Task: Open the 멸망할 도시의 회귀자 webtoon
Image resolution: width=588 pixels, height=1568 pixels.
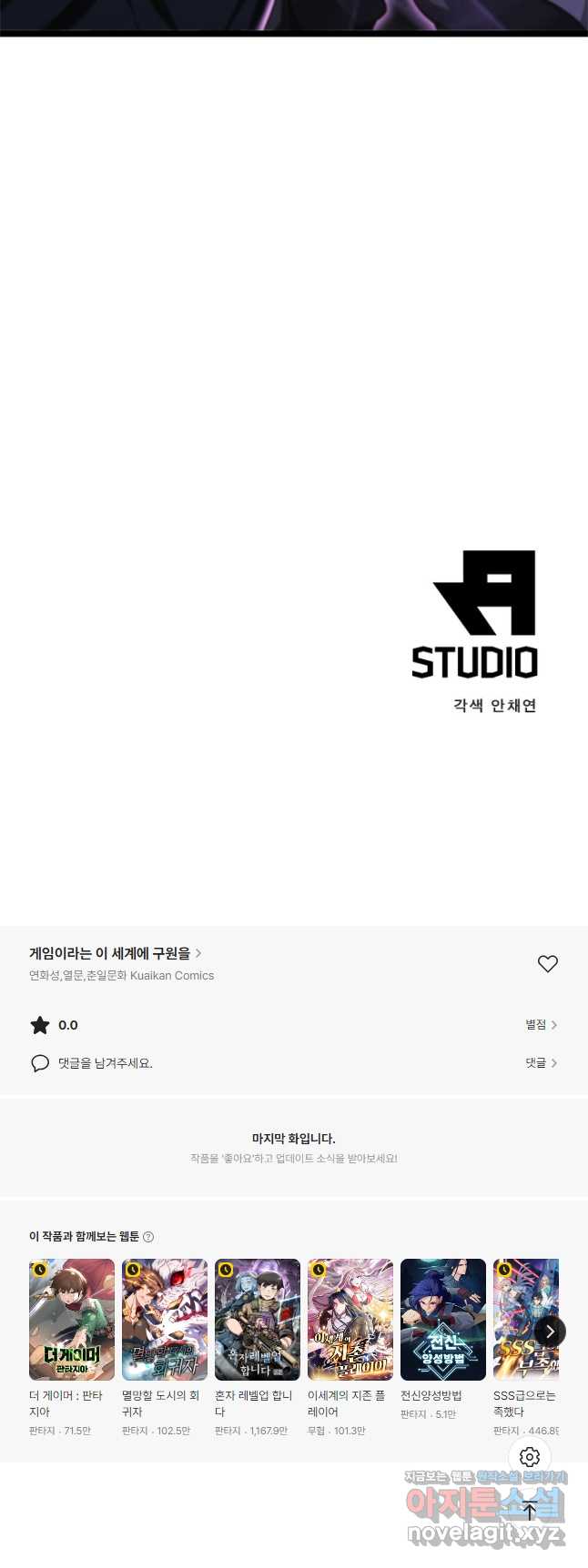Action: (x=165, y=1320)
